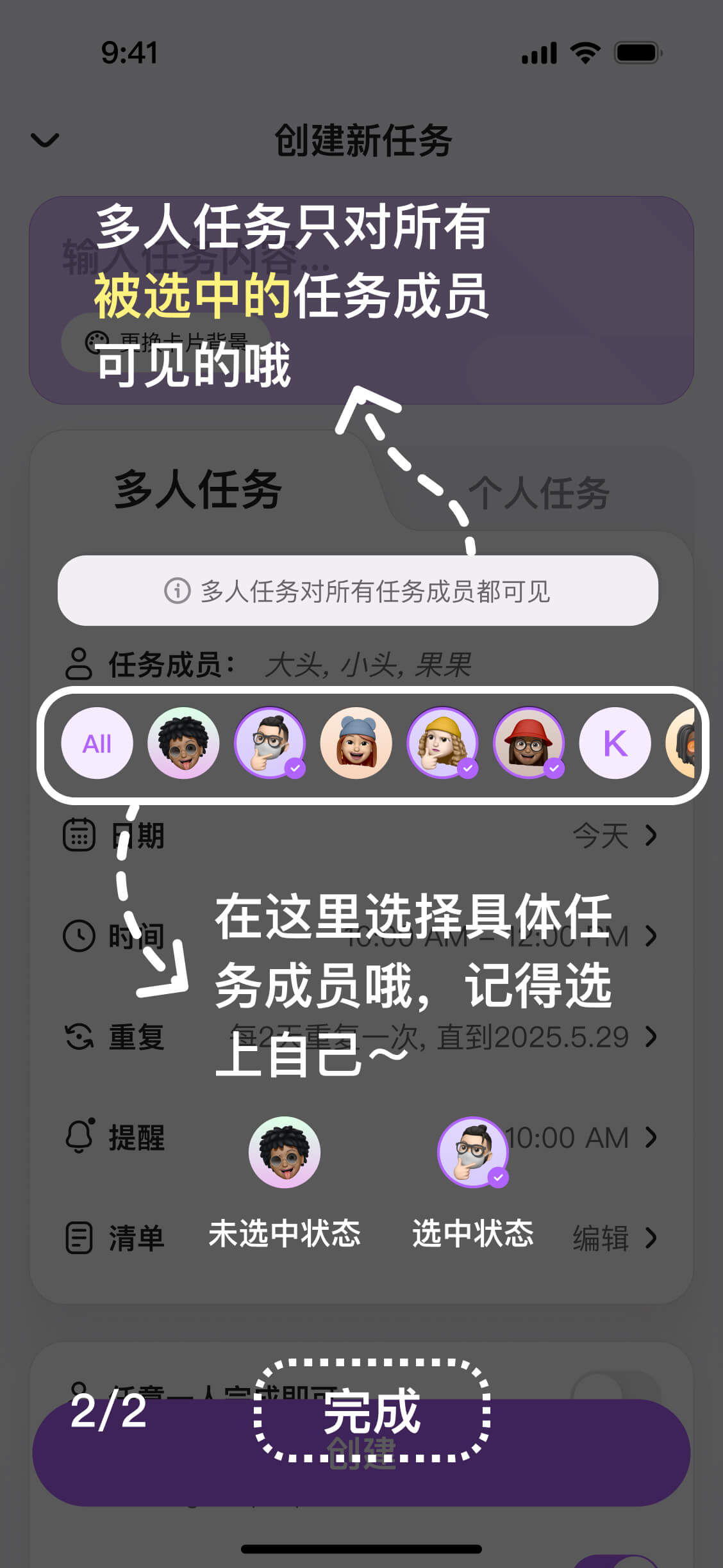Collapse the create task page with the chevron

point(45,140)
